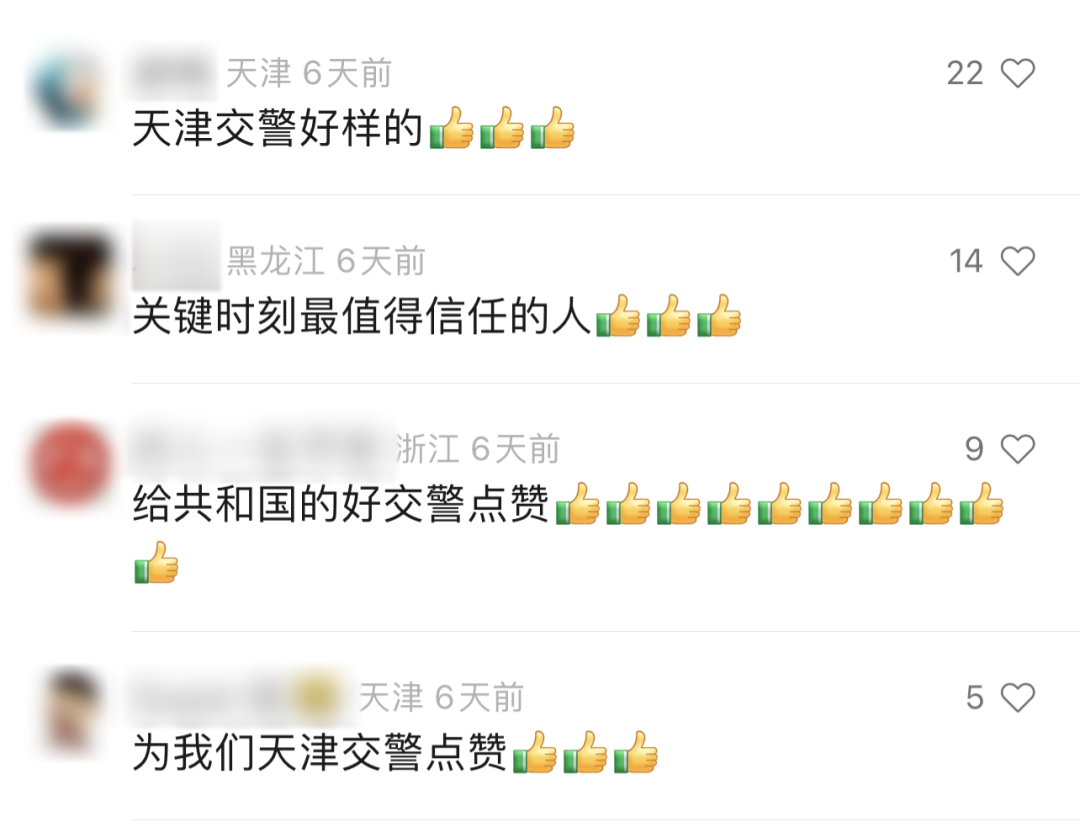Like the comment 给共和国的好交警点赞
Screen dimensions: 1080x825
coord(1017,450)
